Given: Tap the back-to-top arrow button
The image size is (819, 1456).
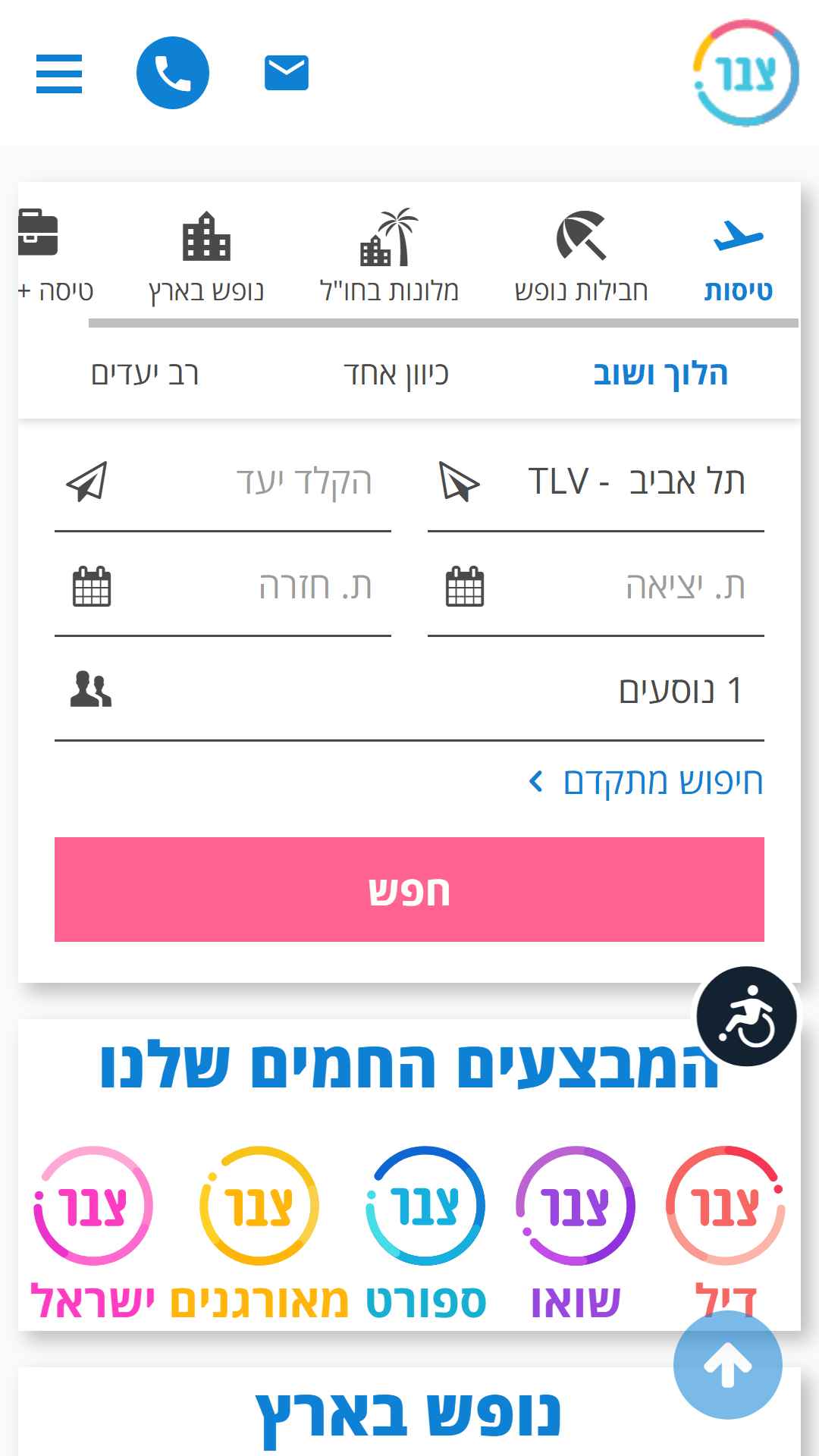Looking at the screenshot, I should (728, 1365).
